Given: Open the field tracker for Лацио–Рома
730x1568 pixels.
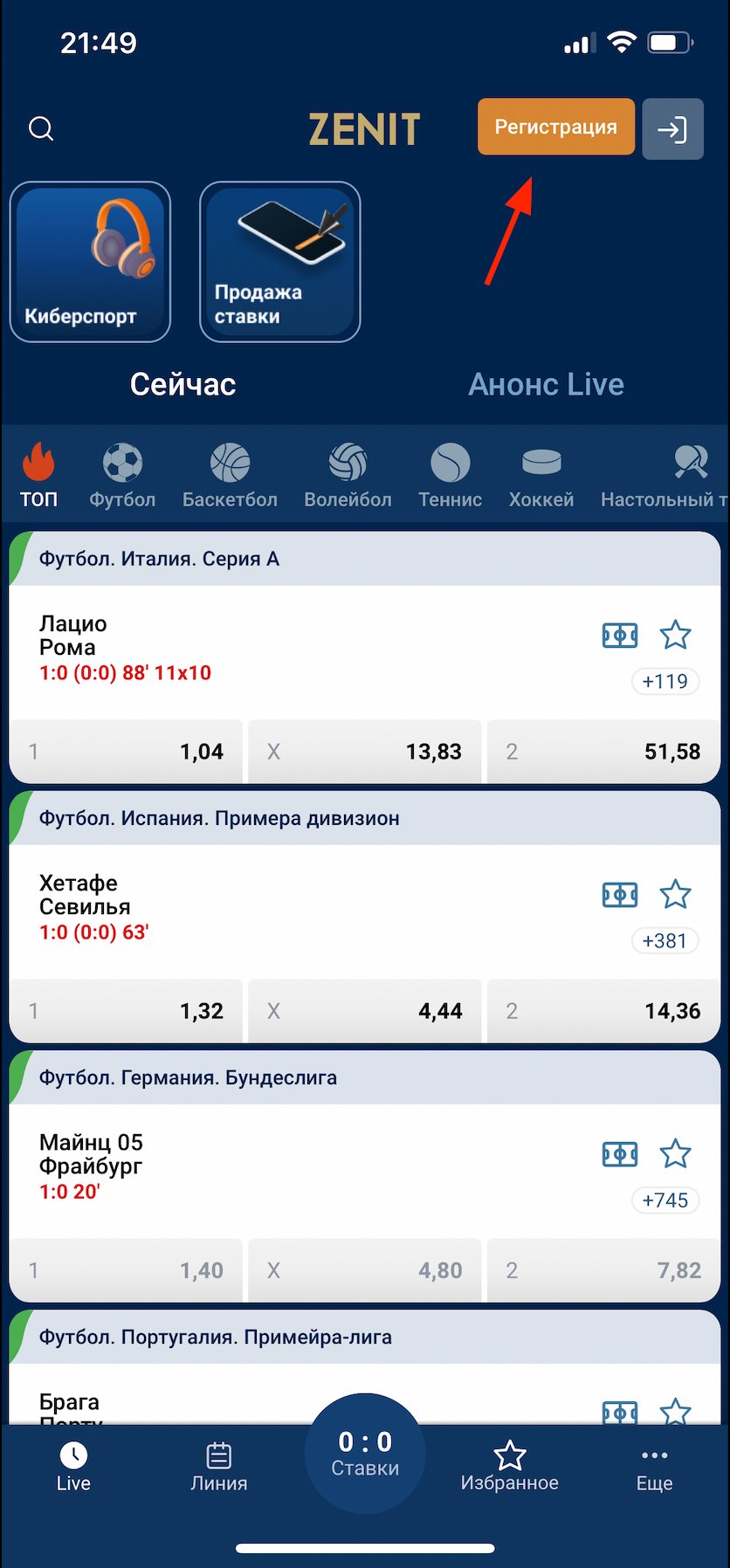Looking at the screenshot, I should pyautogui.click(x=620, y=635).
